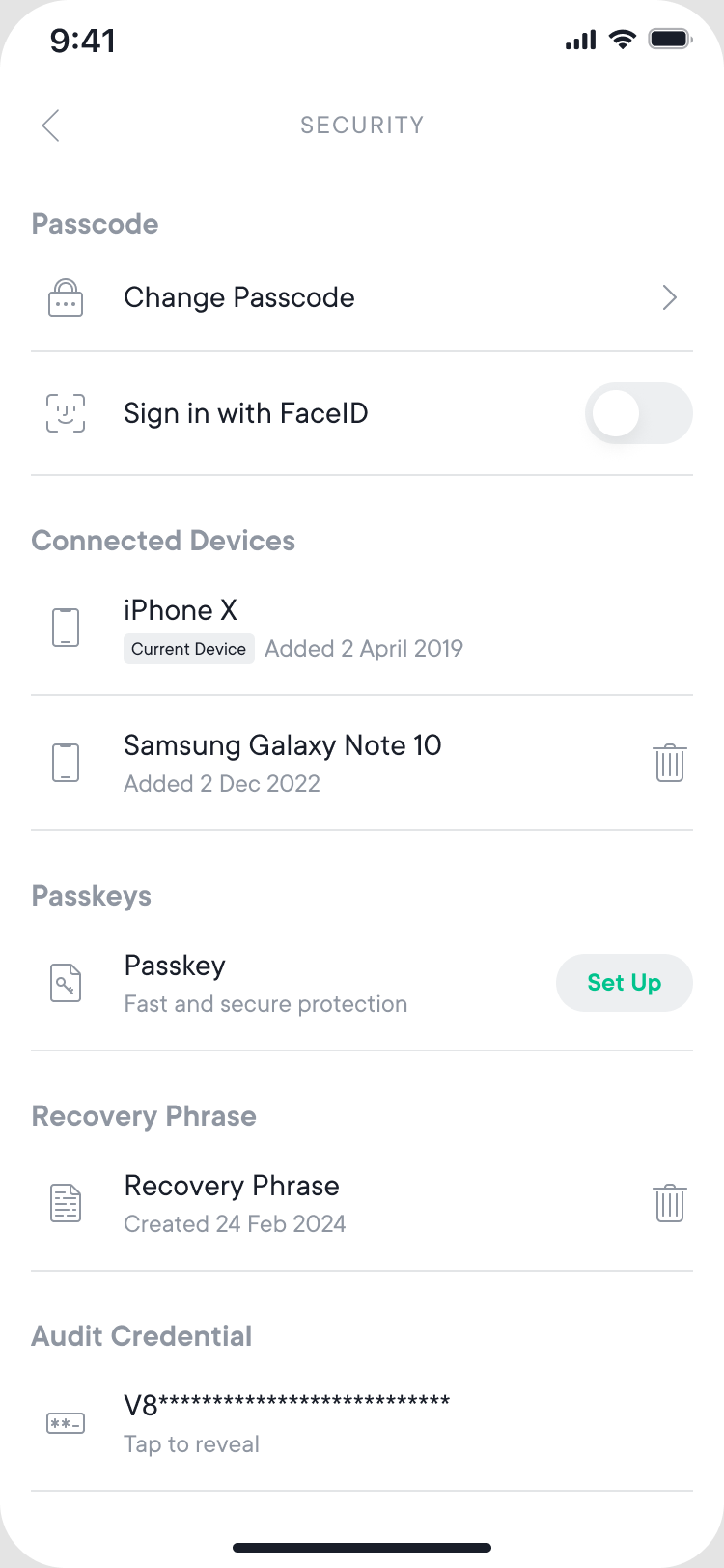Click the Recovery Phrase document icon
The width and height of the screenshot is (724, 1568).
pos(65,1202)
